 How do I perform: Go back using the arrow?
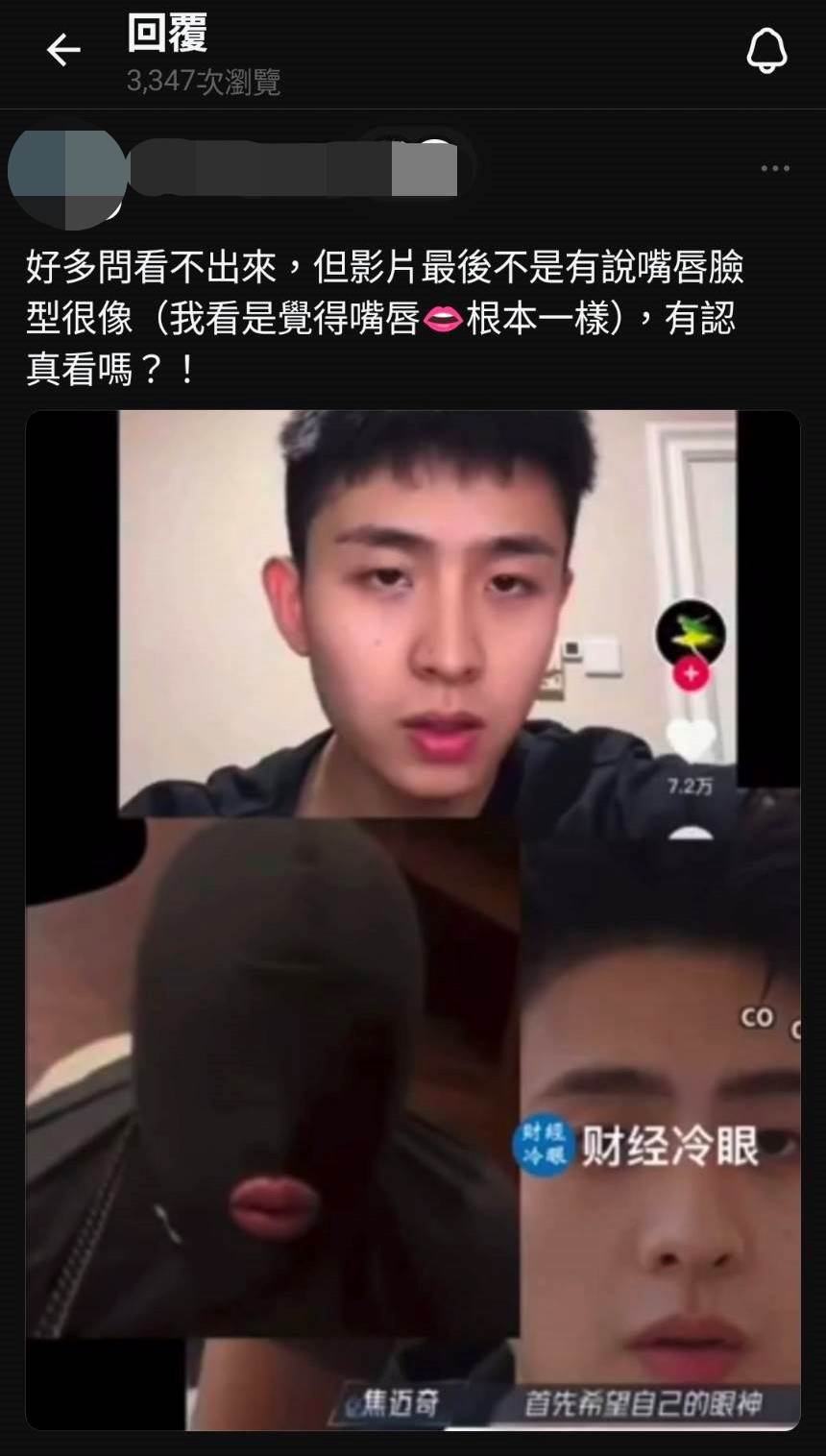point(63,51)
